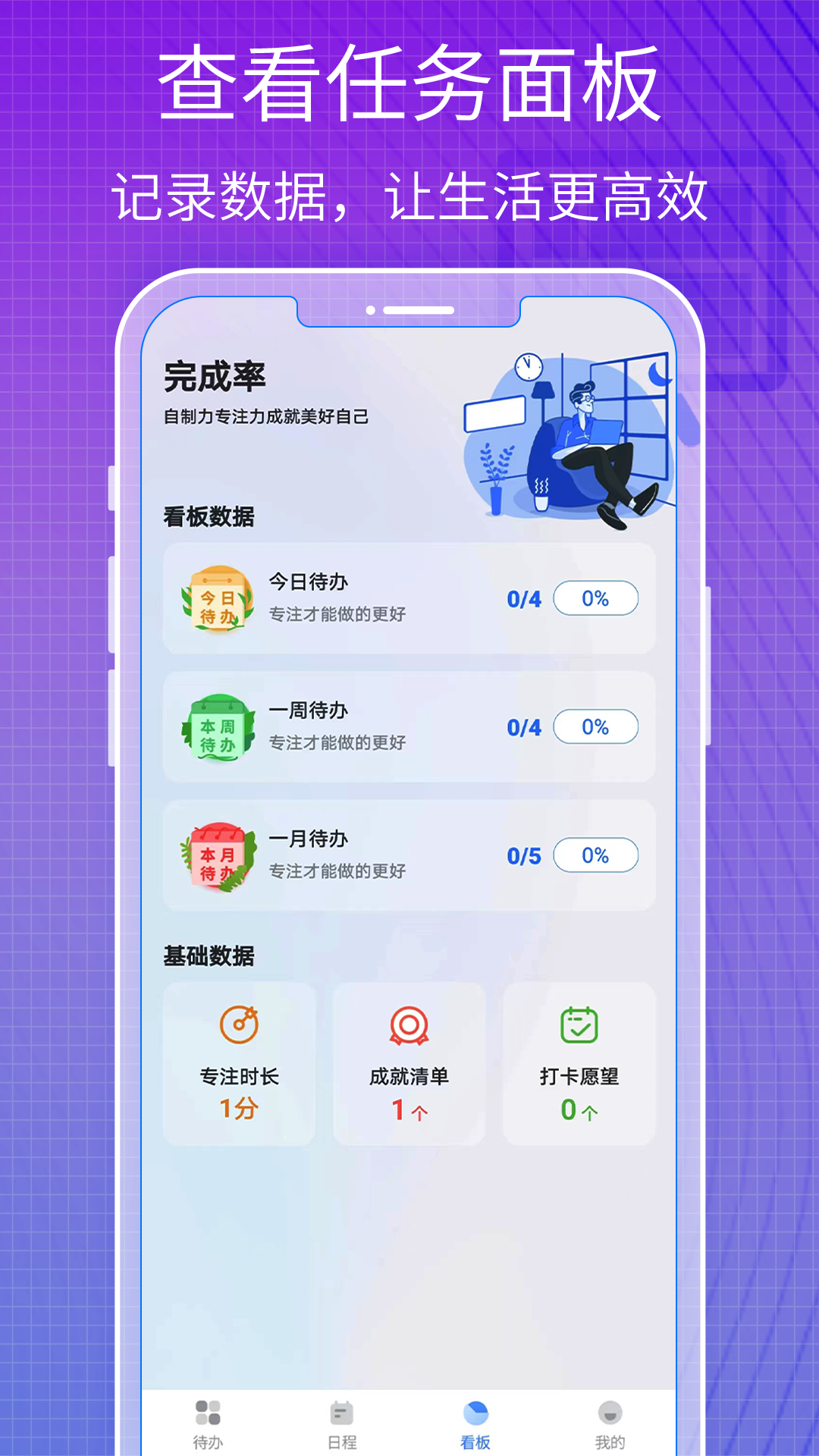Click the 0% pill beside 今日待办
Screen dimensions: 819x1456
point(595,598)
